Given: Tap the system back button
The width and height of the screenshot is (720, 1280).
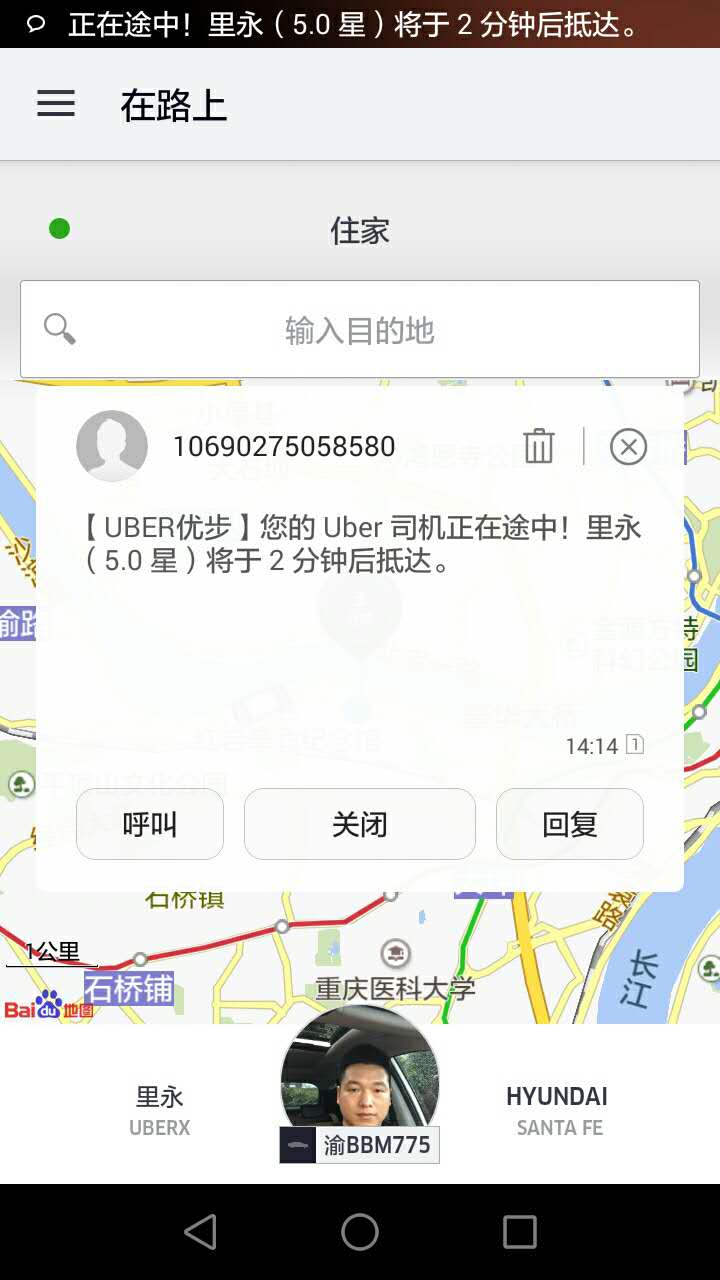Looking at the screenshot, I should [x=200, y=1232].
